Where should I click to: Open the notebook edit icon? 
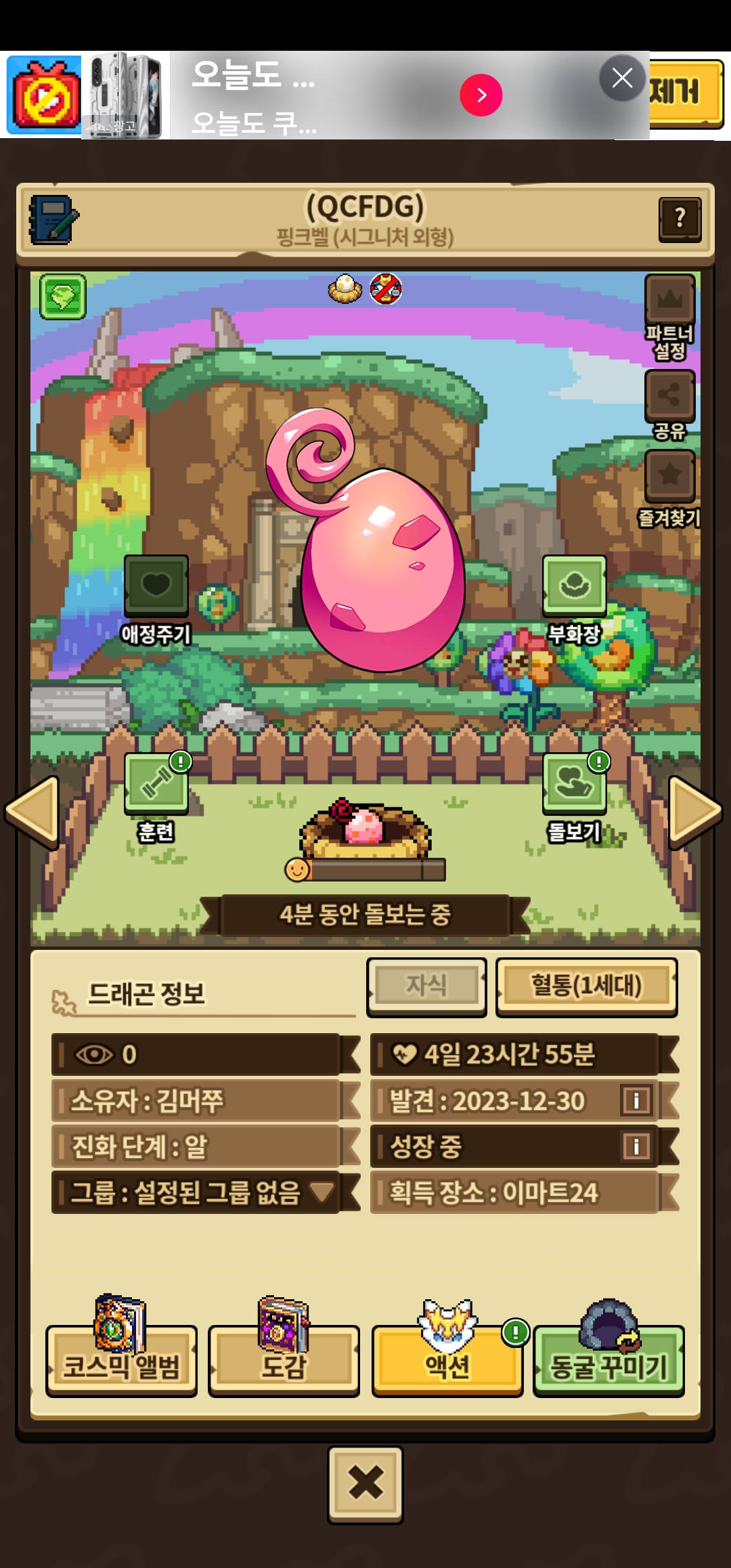[x=53, y=220]
